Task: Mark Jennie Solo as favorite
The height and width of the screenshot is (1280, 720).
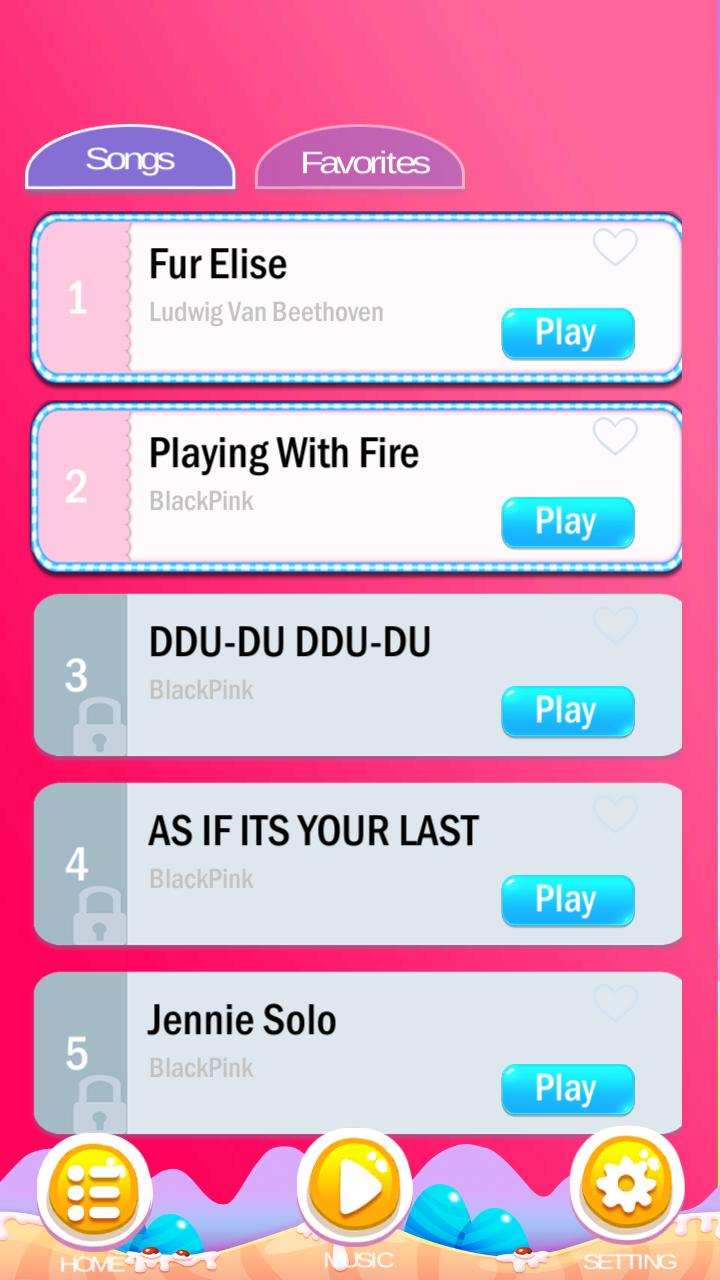Action: tap(615, 1003)
